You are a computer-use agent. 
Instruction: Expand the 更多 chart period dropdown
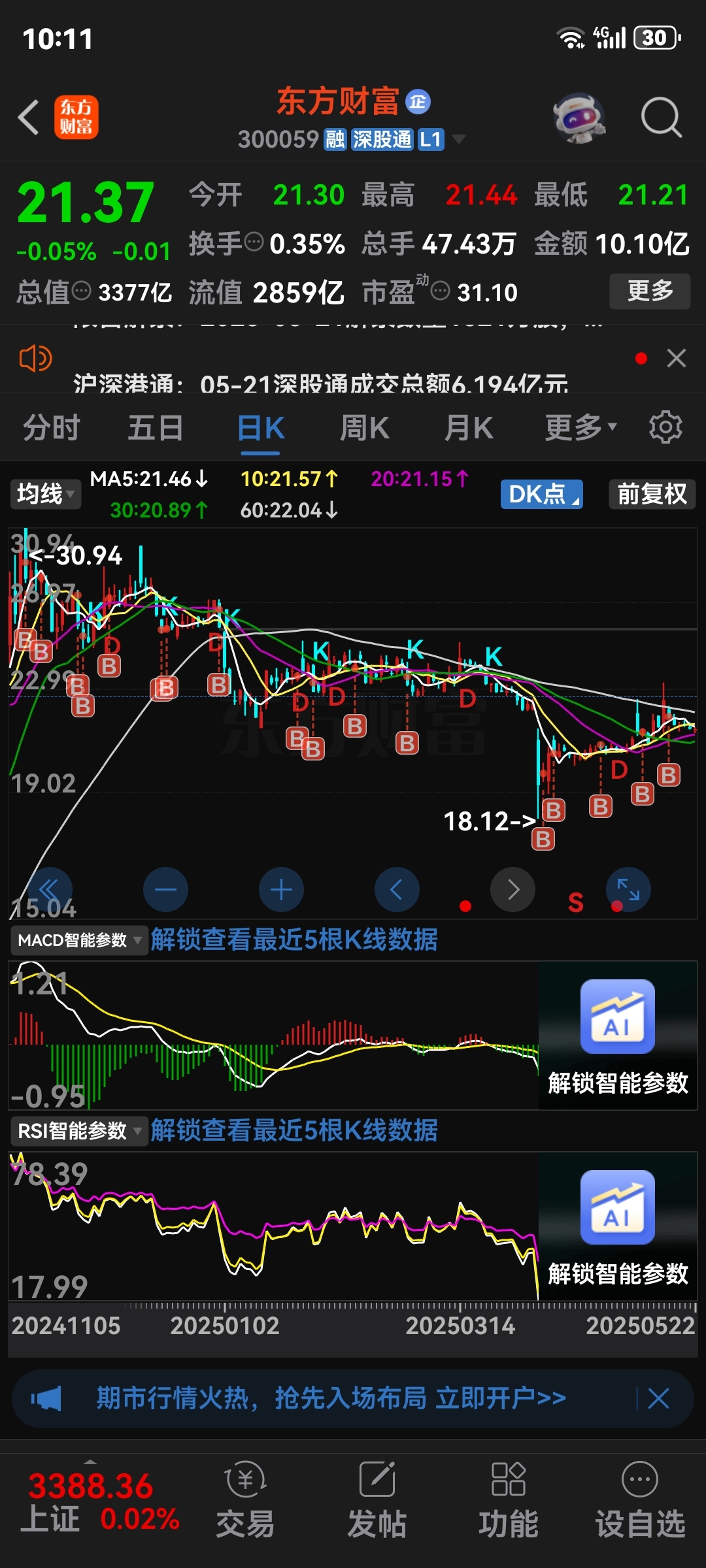click(580, 428)
